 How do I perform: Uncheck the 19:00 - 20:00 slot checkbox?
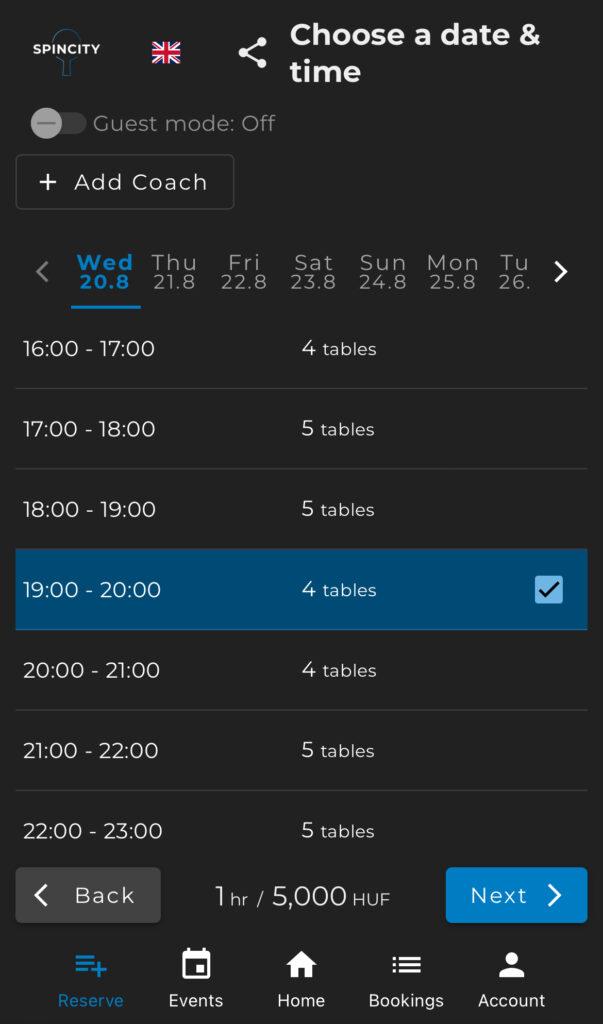548,590
